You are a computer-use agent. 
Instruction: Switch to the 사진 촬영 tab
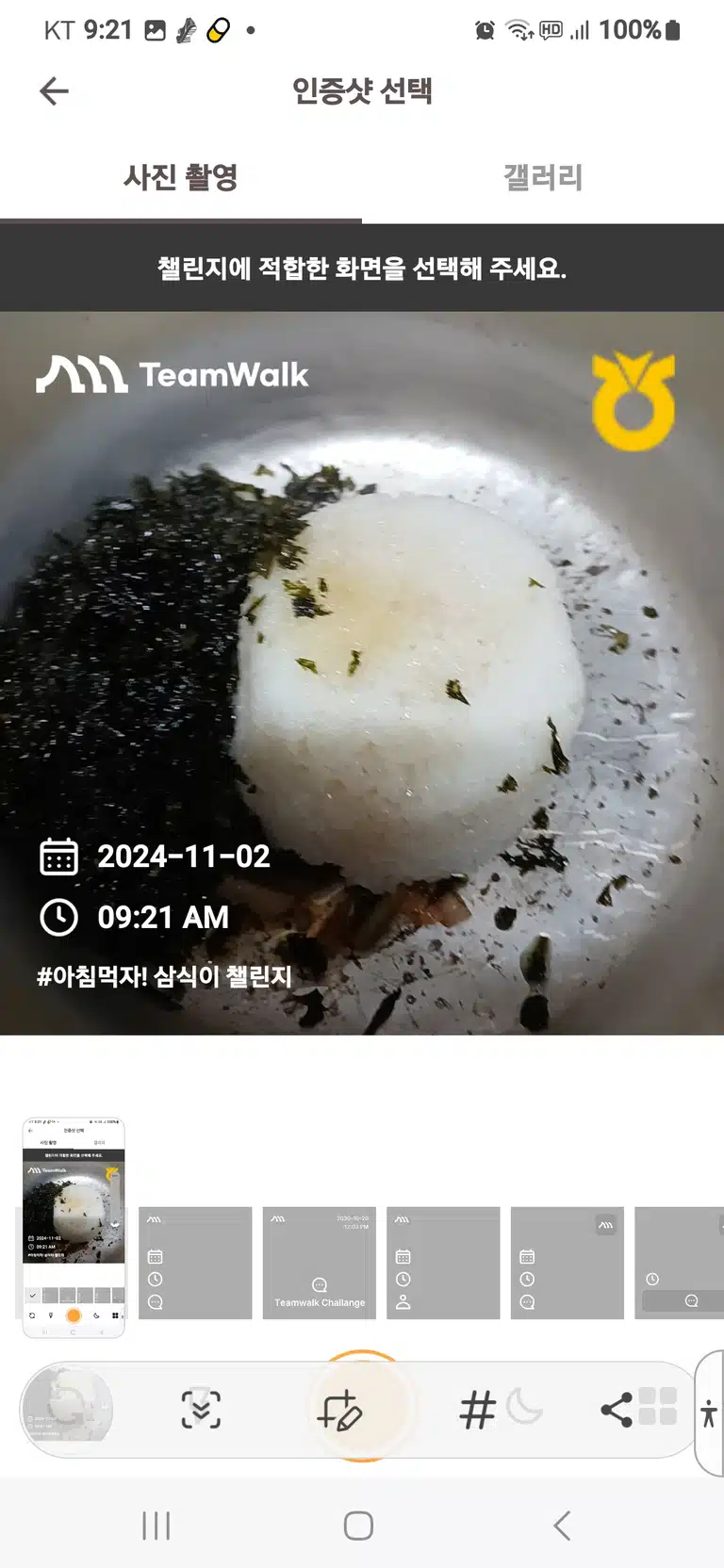180,177
